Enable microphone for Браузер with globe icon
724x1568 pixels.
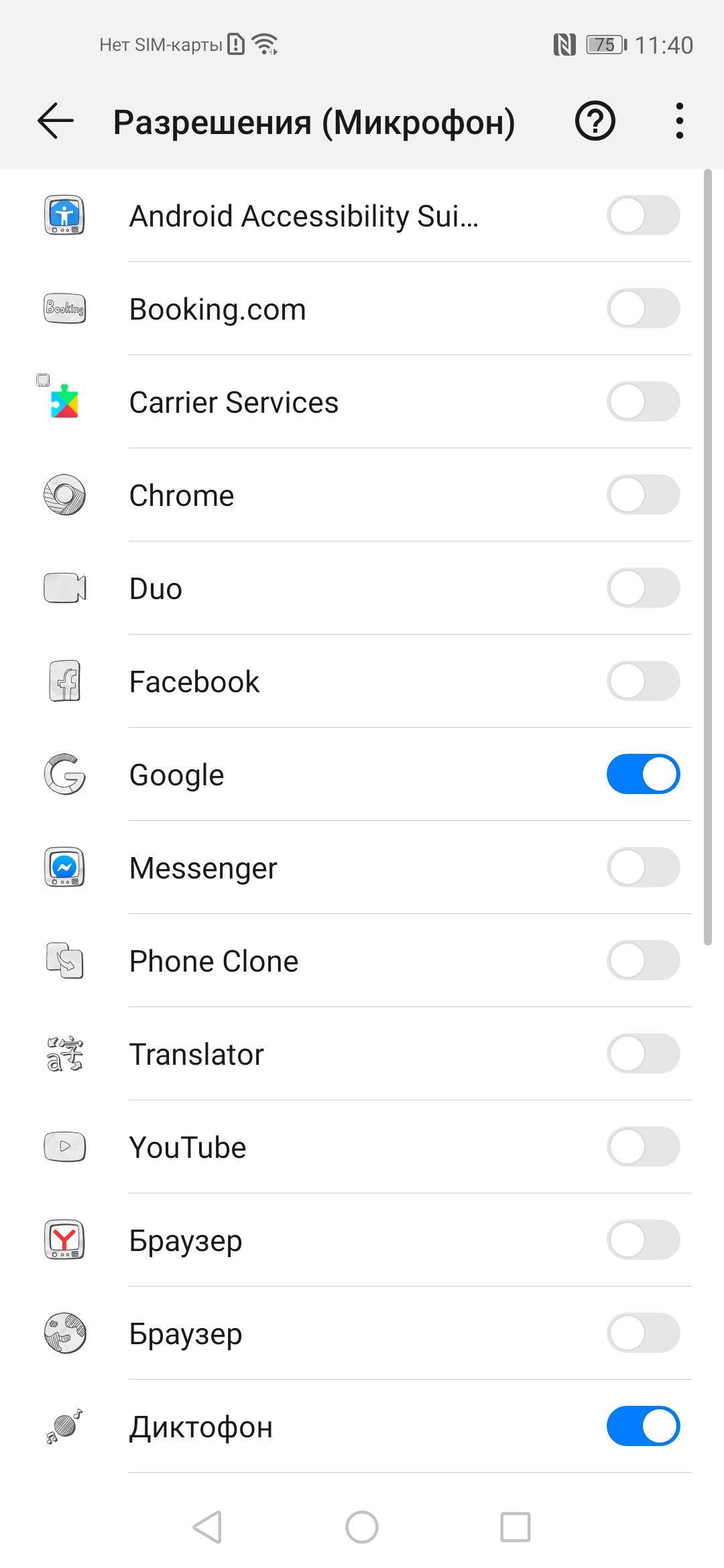point(643,1333)
